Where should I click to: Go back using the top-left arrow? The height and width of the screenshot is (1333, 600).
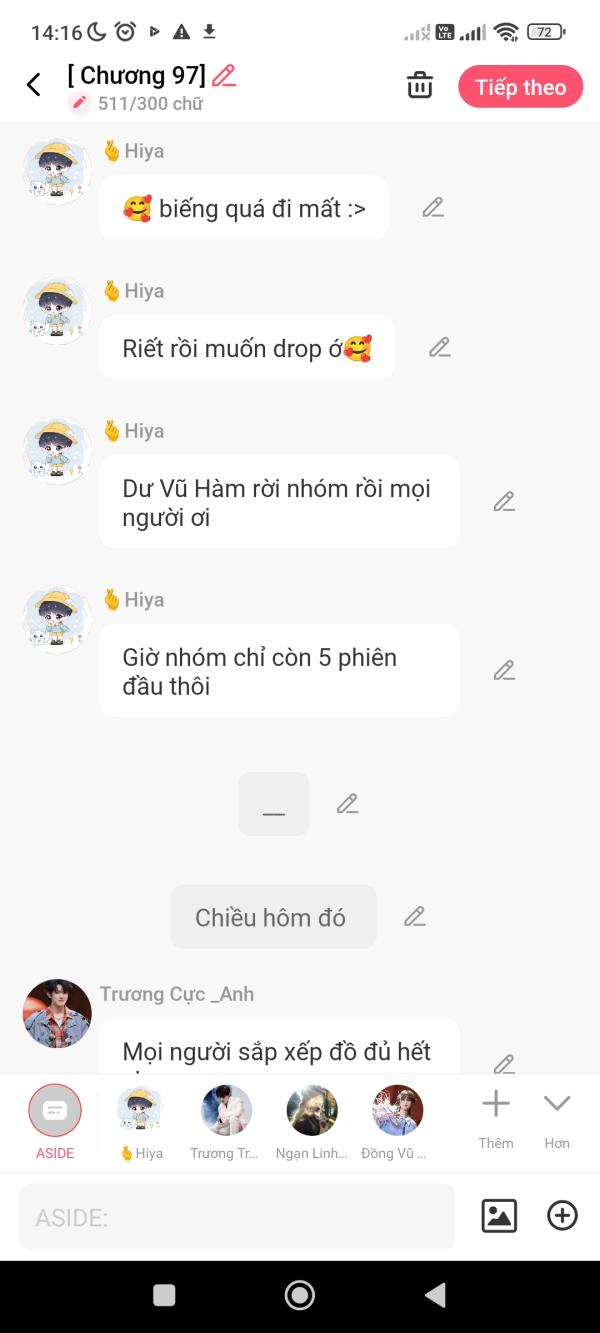tap(34, 85)
